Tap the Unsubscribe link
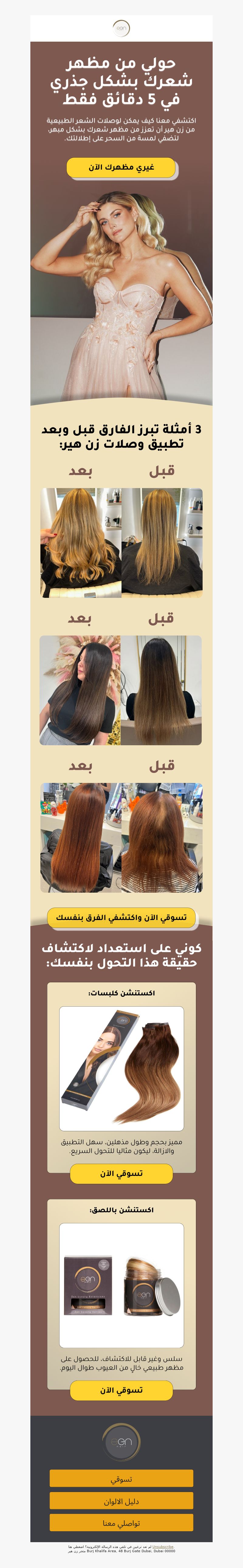 point(163,1547)
